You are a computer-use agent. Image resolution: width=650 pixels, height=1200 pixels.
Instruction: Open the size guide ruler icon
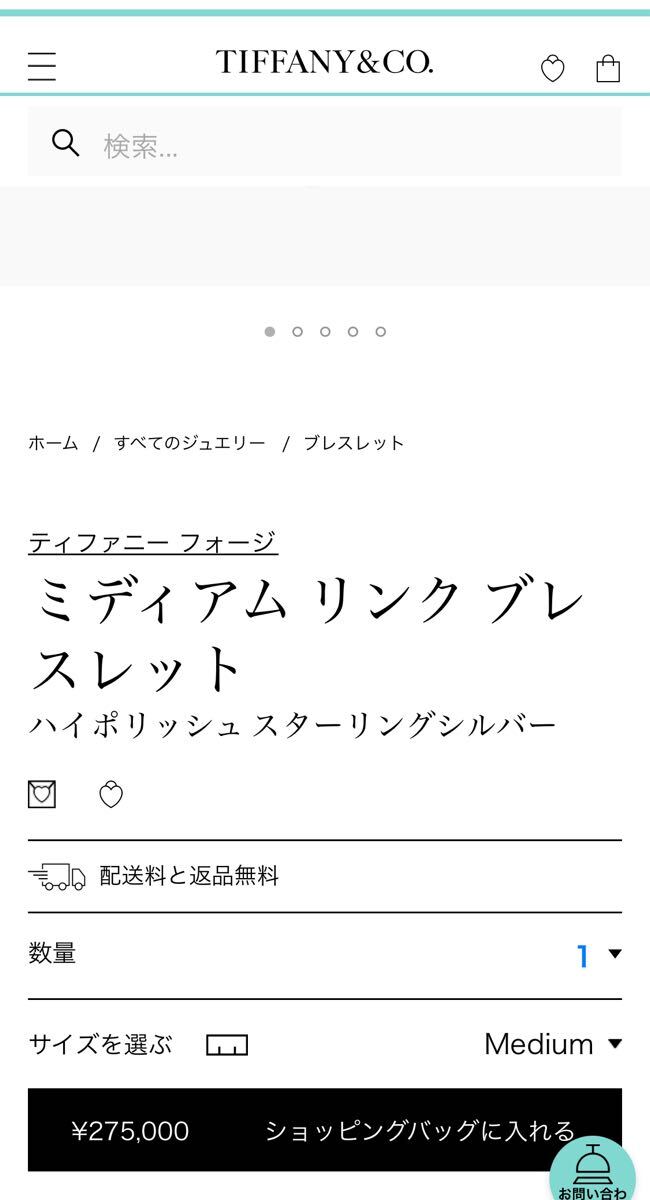[227, 1045]
